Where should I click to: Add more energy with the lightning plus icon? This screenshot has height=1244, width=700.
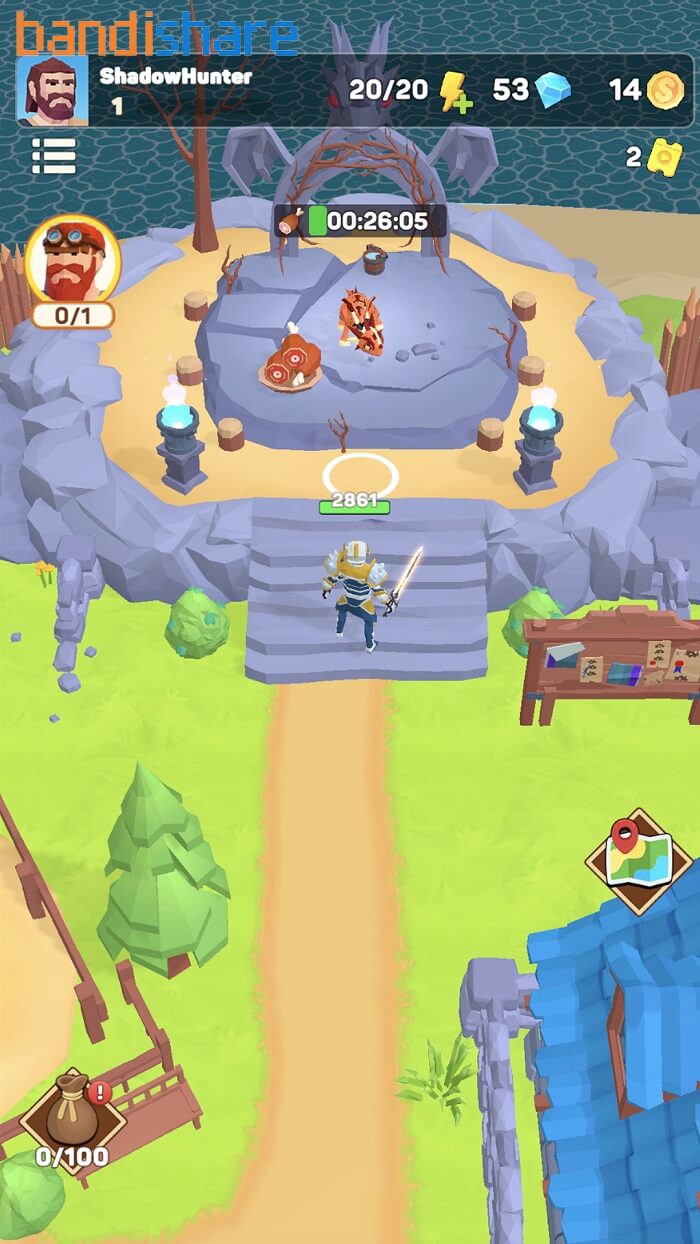click(454, 92)
